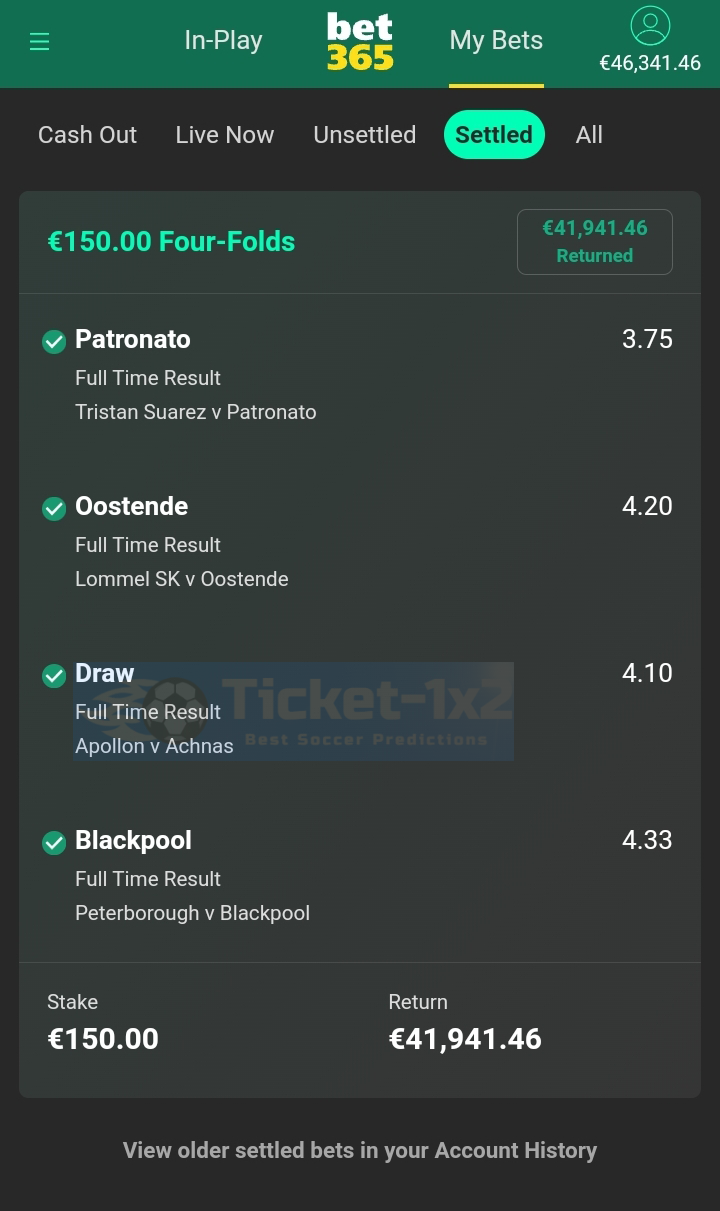Open Account History for older settled bets
Image resolution: width=720 pixels, height=1211 pixels.
point(360,1150)
